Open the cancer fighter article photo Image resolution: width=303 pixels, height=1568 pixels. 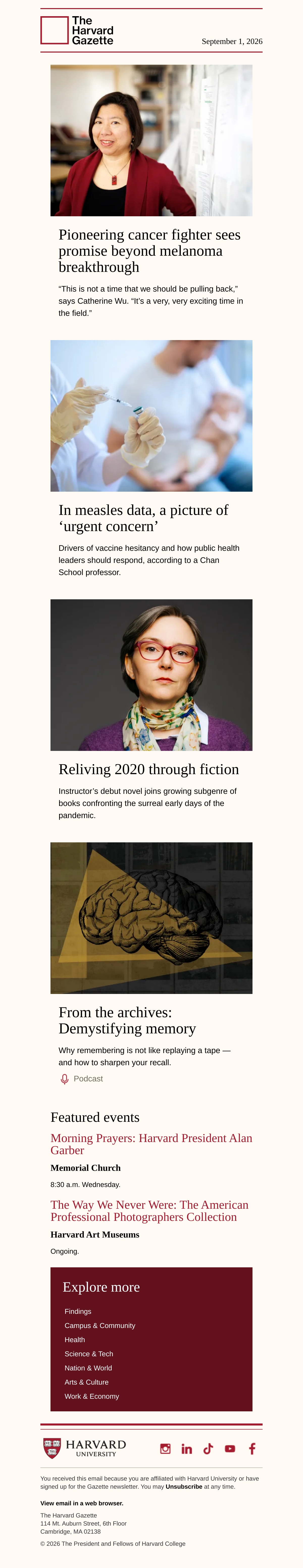tap(151, 141)
